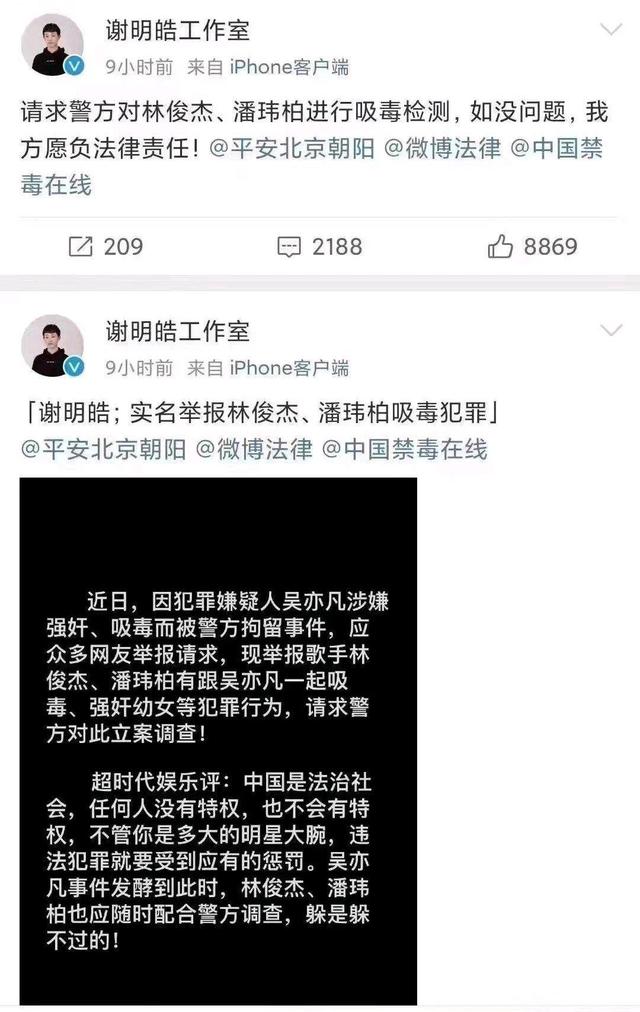Viewport: 640px width, 1012px height.
Task: Open comments on the post with 2188 comments
Action: click(x=319, y=246)
